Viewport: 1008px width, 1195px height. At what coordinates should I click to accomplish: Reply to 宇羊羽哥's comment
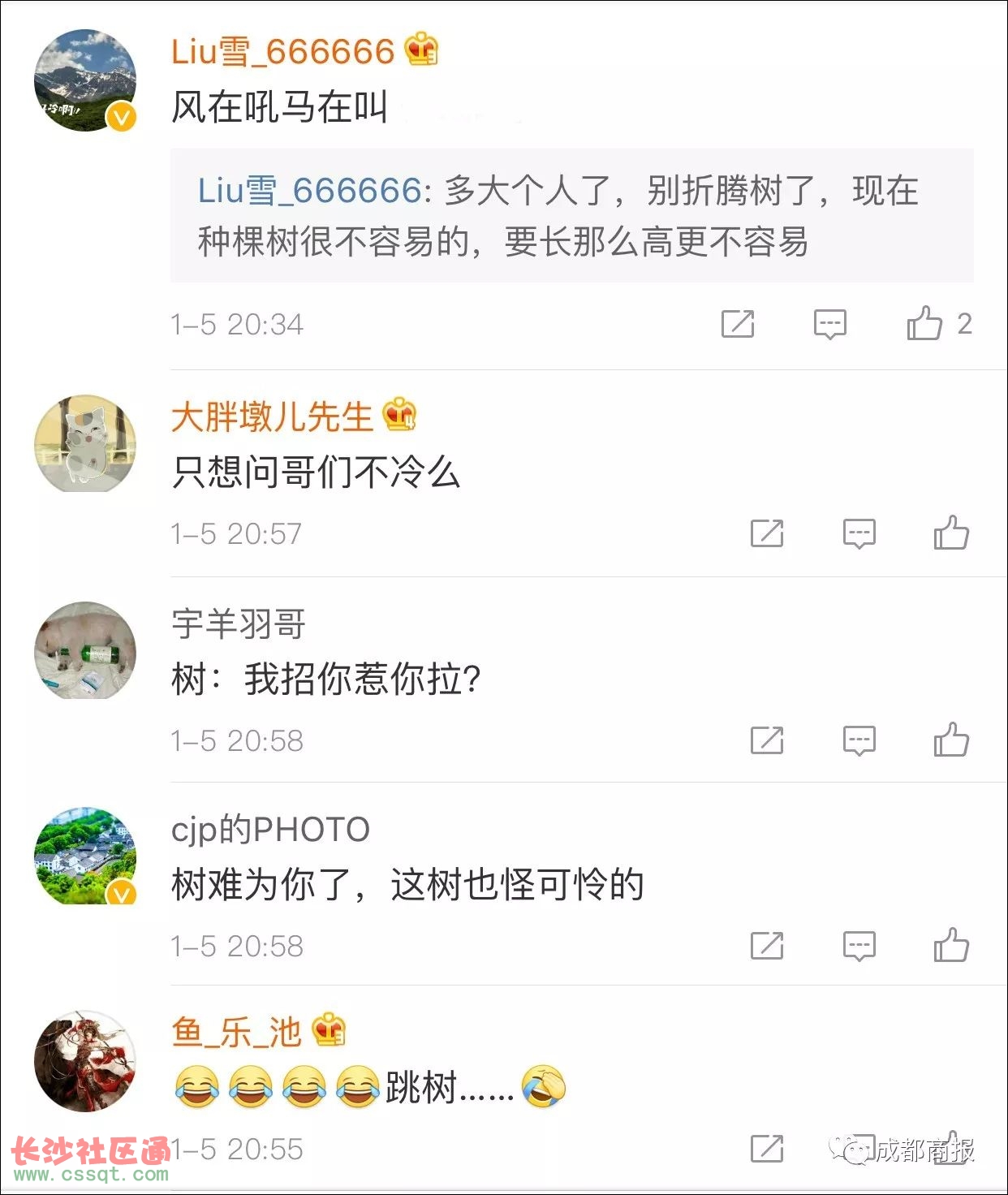[859, 740]
